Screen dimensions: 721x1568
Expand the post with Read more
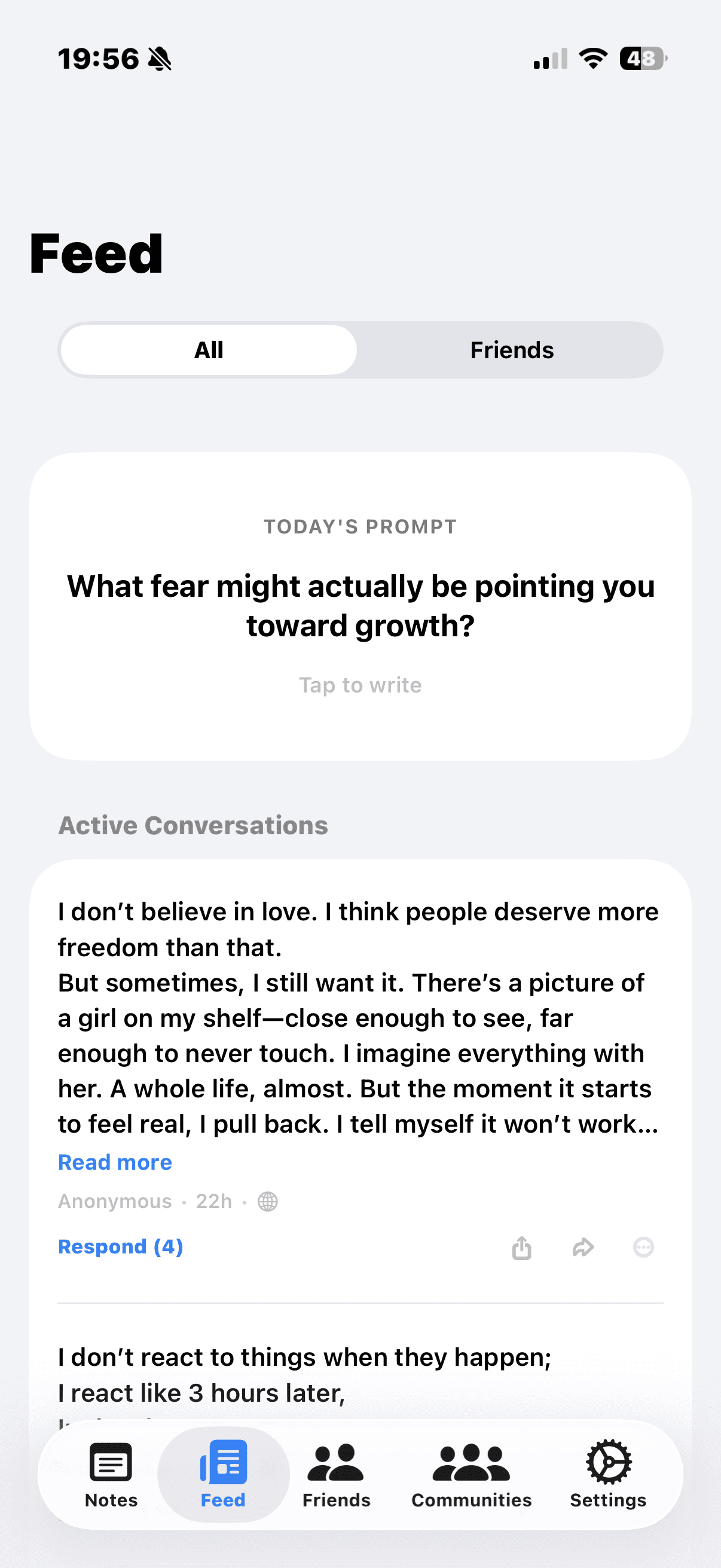coord(115,1162)
